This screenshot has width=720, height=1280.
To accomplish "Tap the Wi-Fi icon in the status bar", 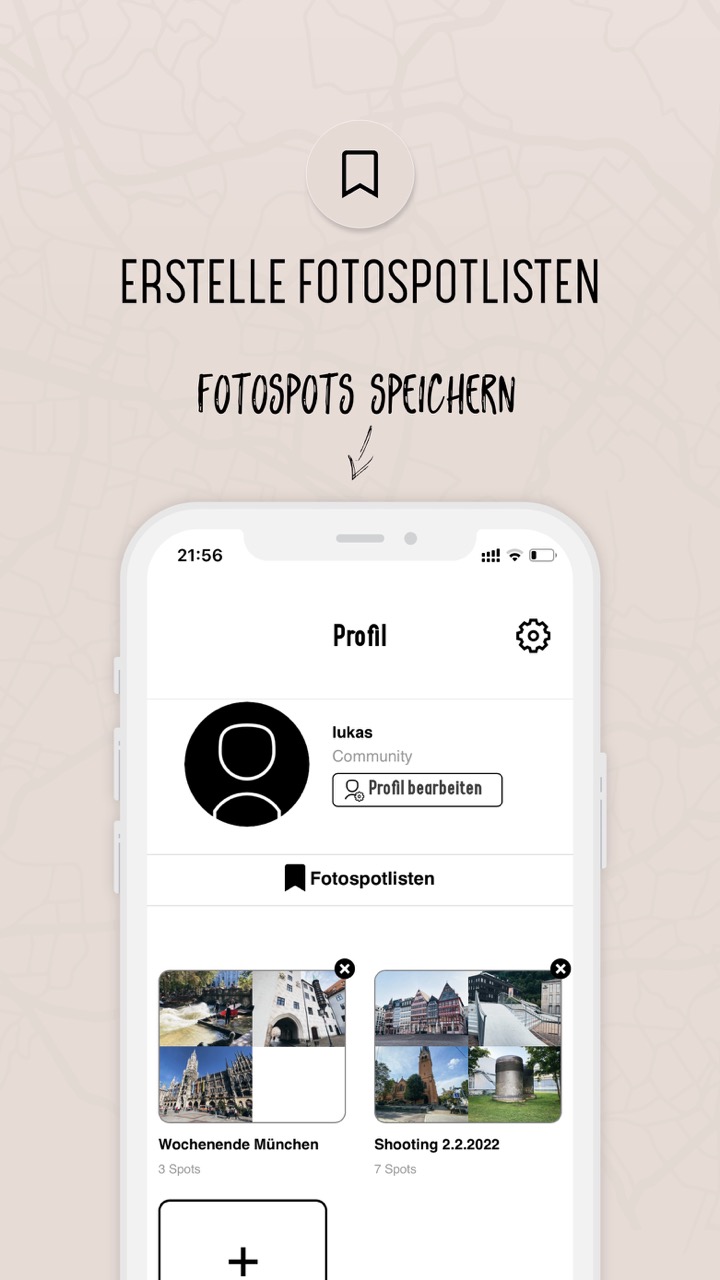I will (516, 556).
